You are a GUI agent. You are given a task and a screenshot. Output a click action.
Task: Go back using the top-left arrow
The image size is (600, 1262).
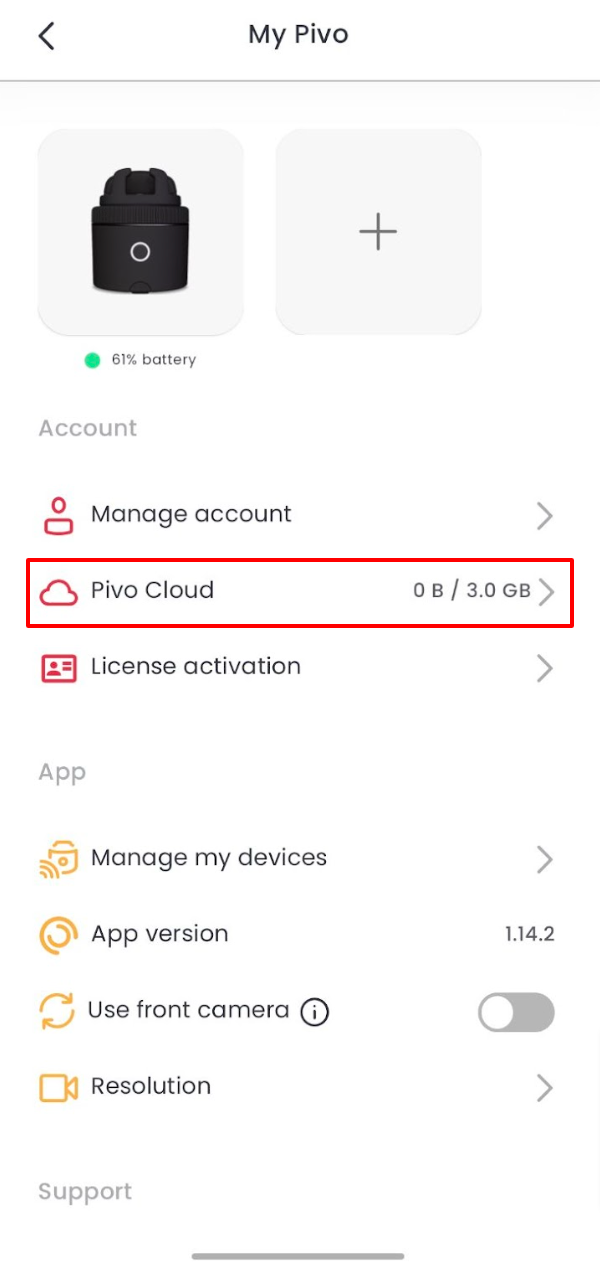tap(46, 36)
